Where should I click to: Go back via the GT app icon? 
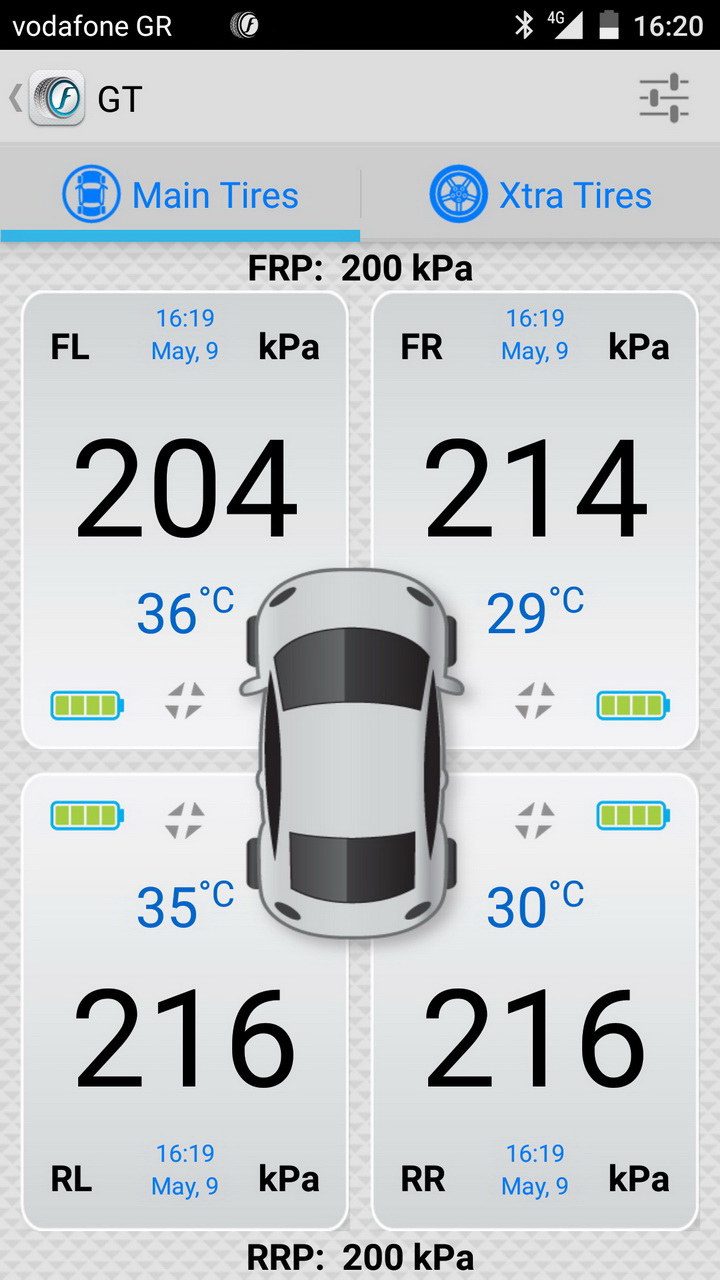pos(56,98)
